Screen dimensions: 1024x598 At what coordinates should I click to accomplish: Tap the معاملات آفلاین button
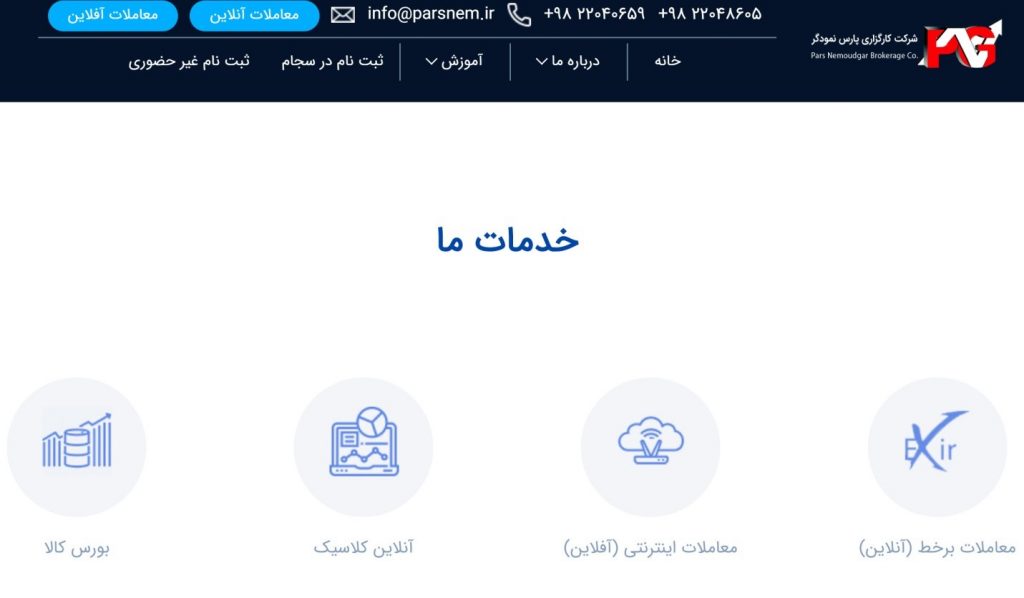click(x=112, y=15)
